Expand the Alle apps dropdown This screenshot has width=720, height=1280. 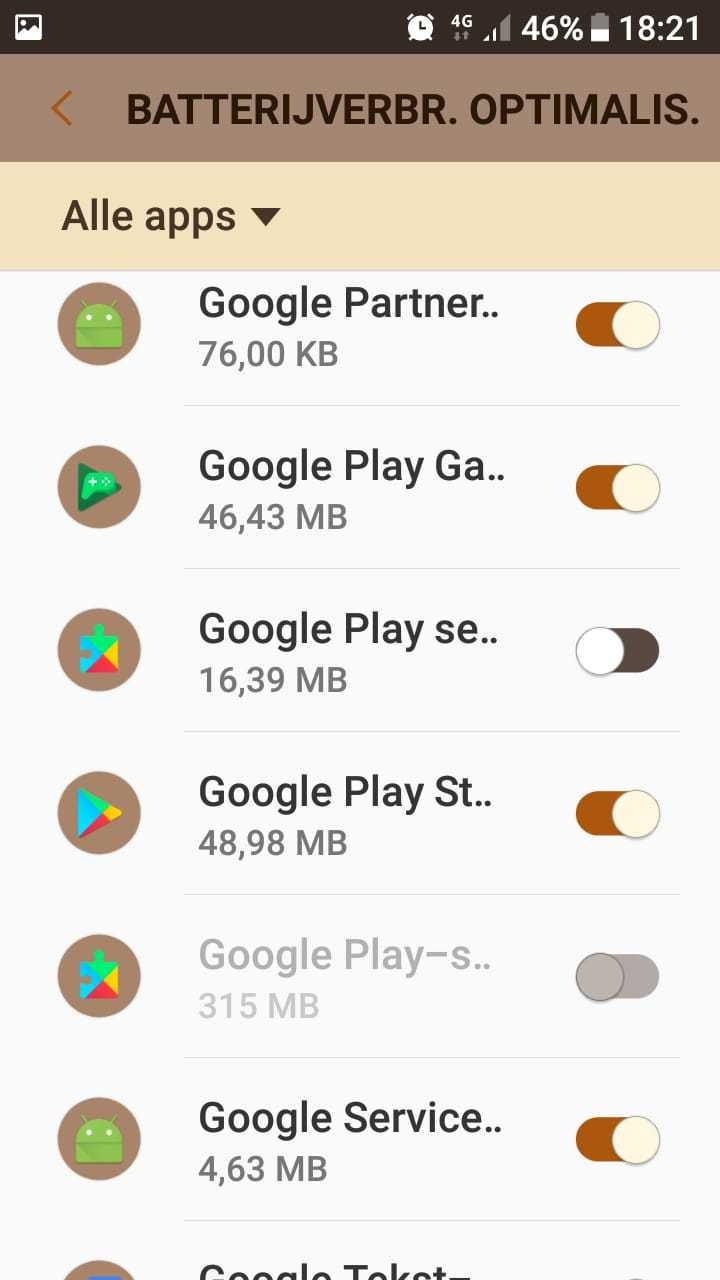171,217
